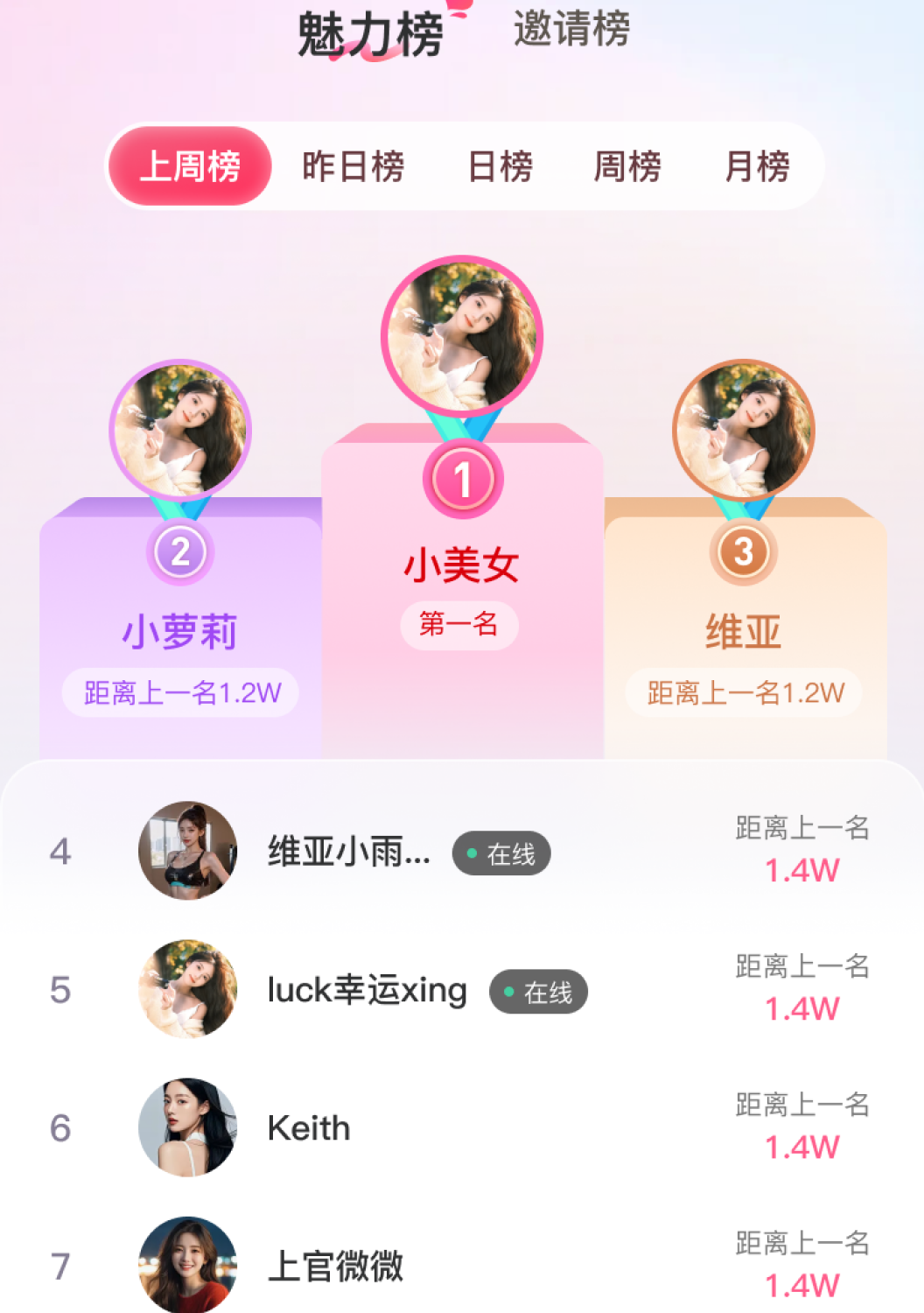
Task: Open second-place 小萝莉's avatar
Action: (x=180, y=430)
